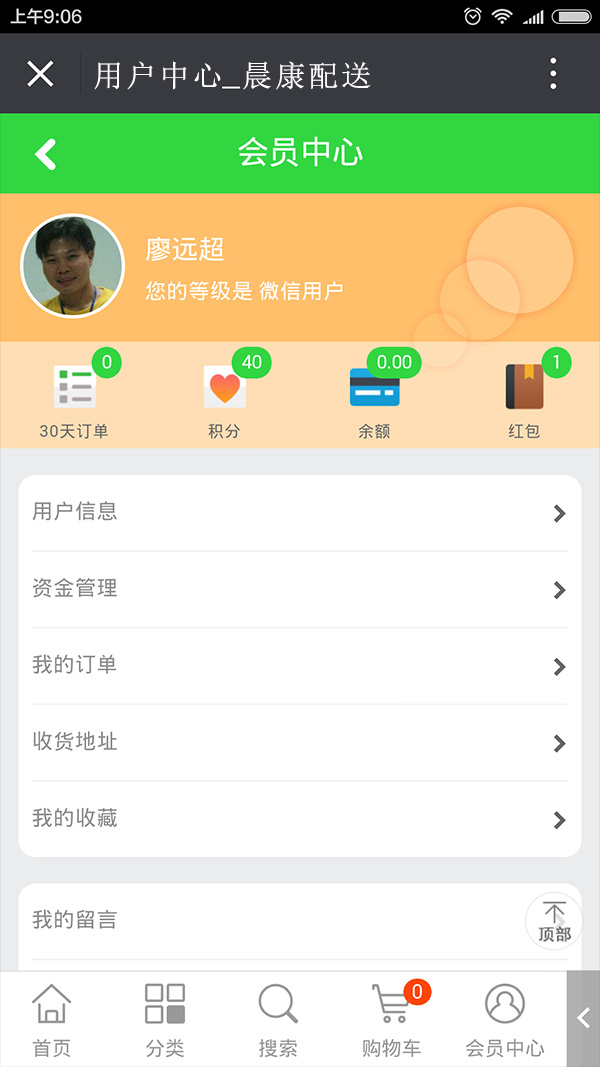Open the 我的订单 row
The width and height of the screenshot is (600, 1067).
click(x=300, y=666)
